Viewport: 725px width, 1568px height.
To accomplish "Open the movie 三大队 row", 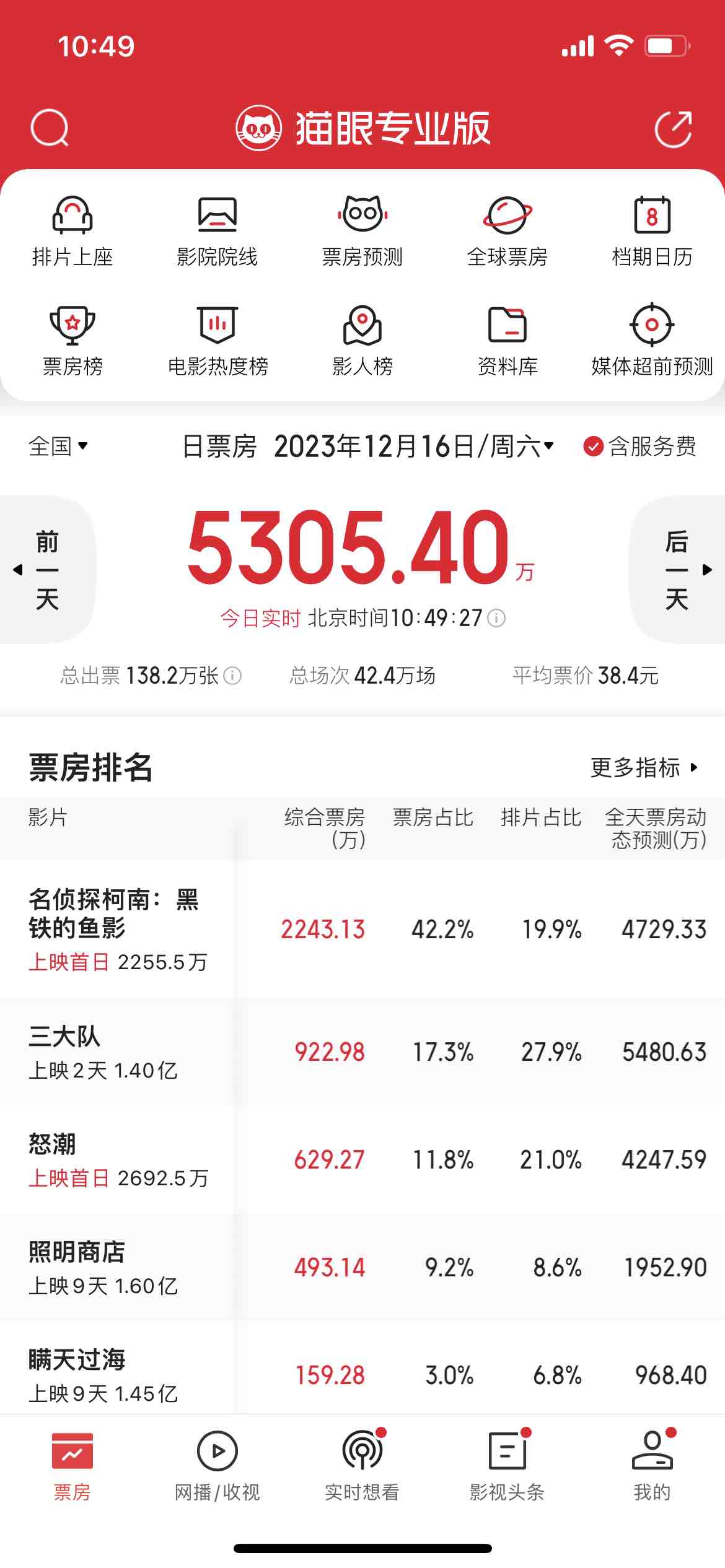I will tap(362, 1052).
